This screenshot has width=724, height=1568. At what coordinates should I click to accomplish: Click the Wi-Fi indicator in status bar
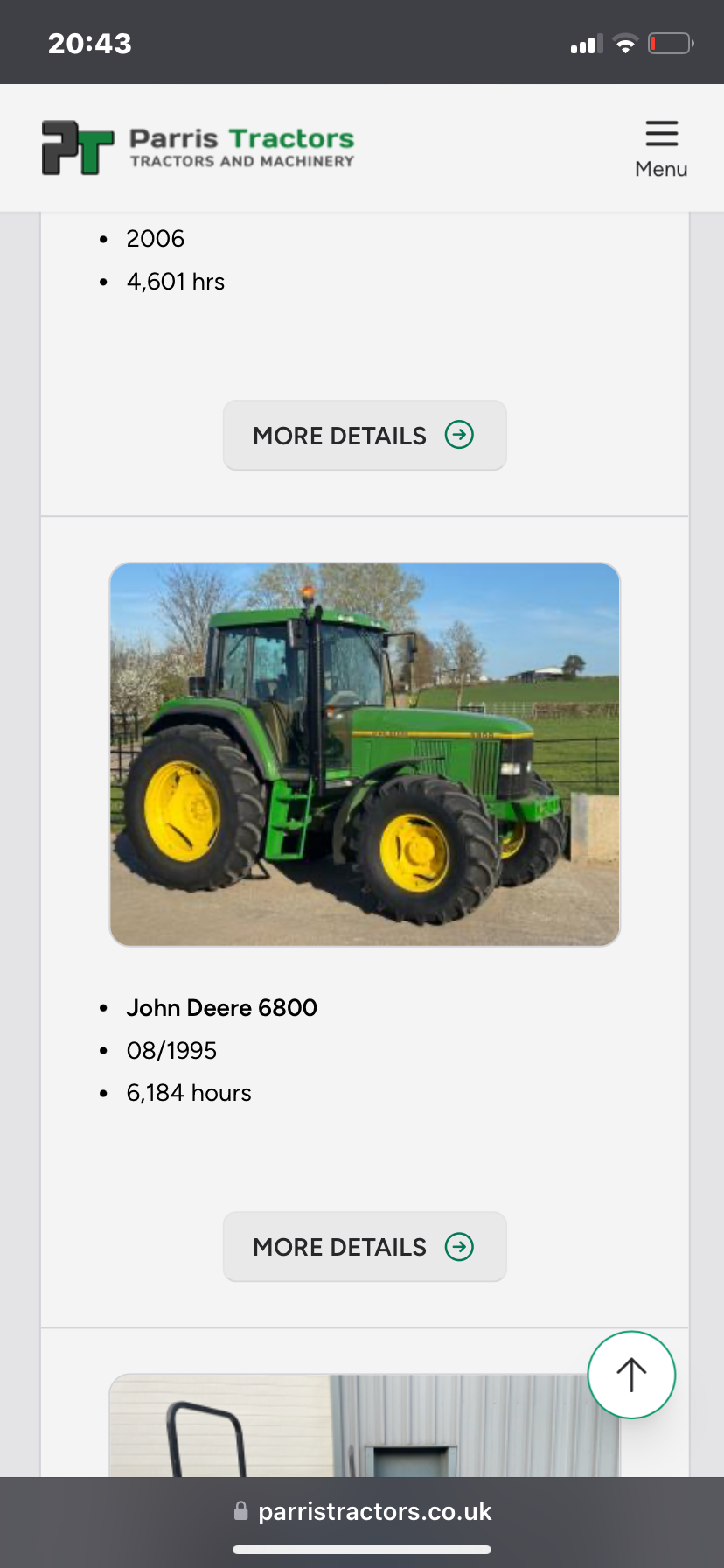[625, 42]
